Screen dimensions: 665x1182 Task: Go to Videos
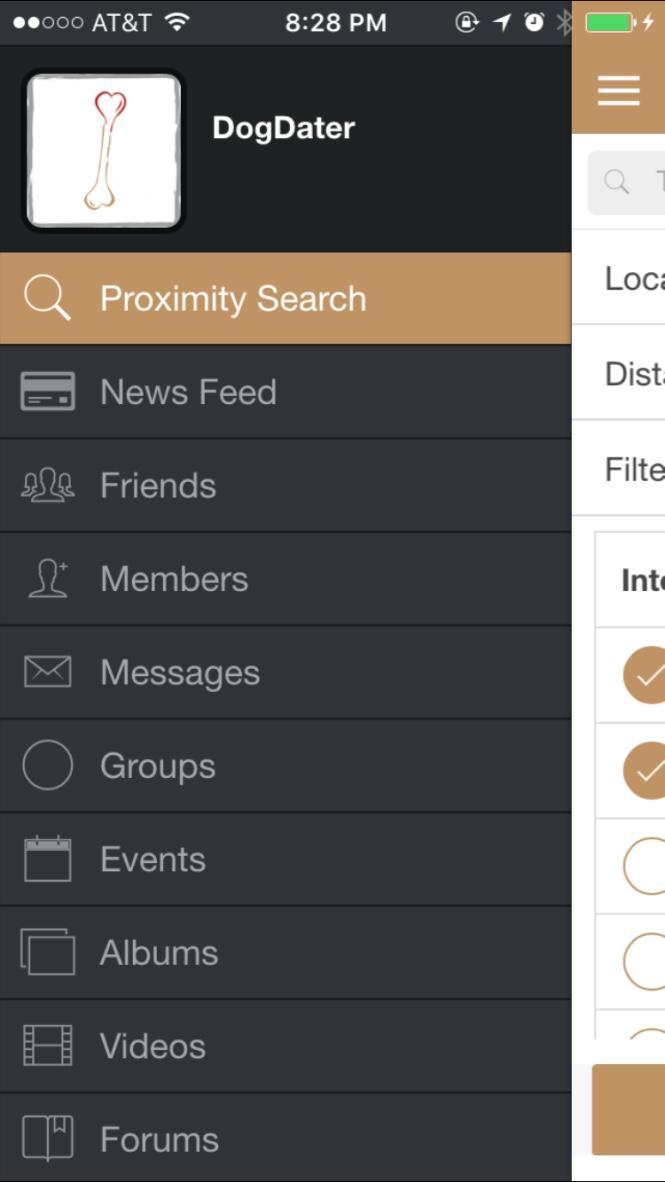(x=153, y=1047)
